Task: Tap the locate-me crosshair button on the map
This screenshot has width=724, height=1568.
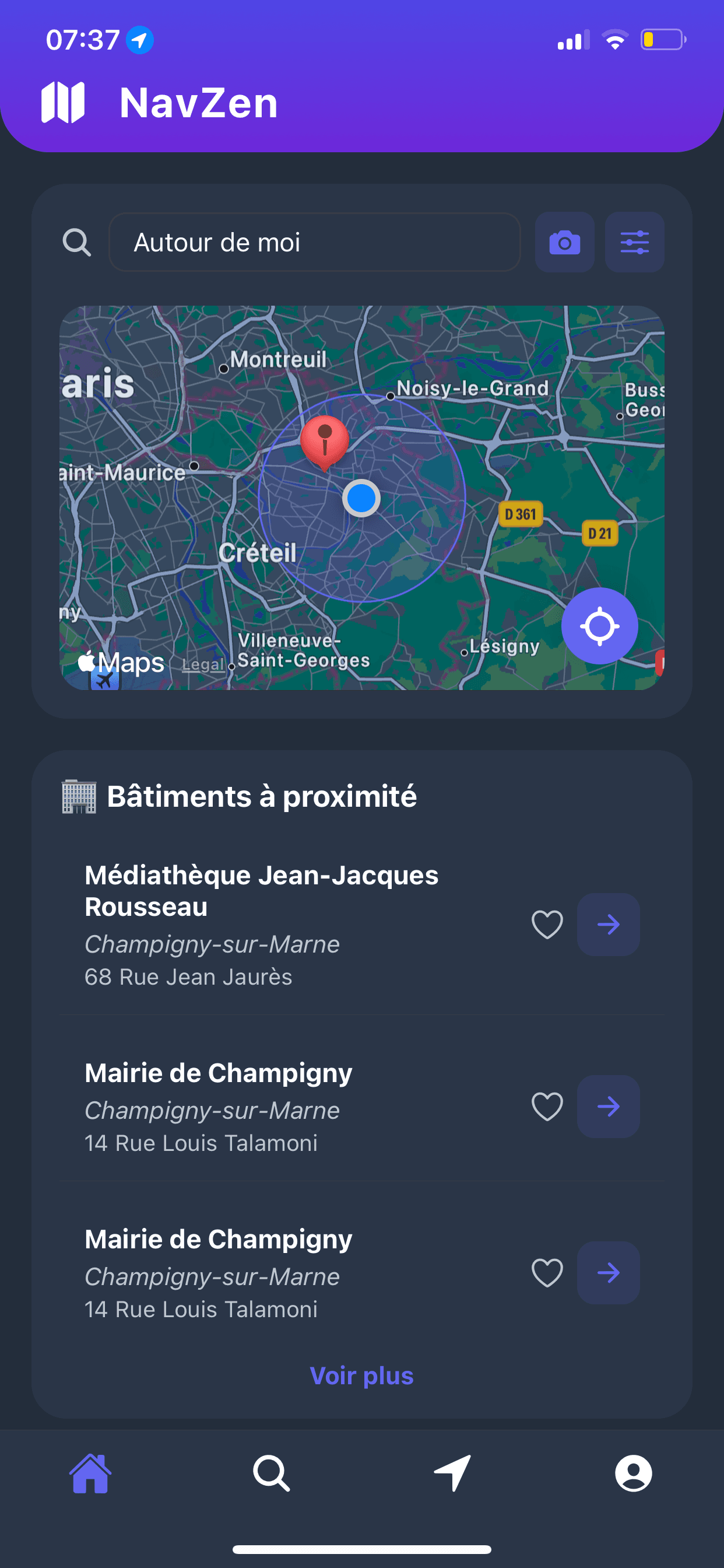Action: tap(599, 626)
